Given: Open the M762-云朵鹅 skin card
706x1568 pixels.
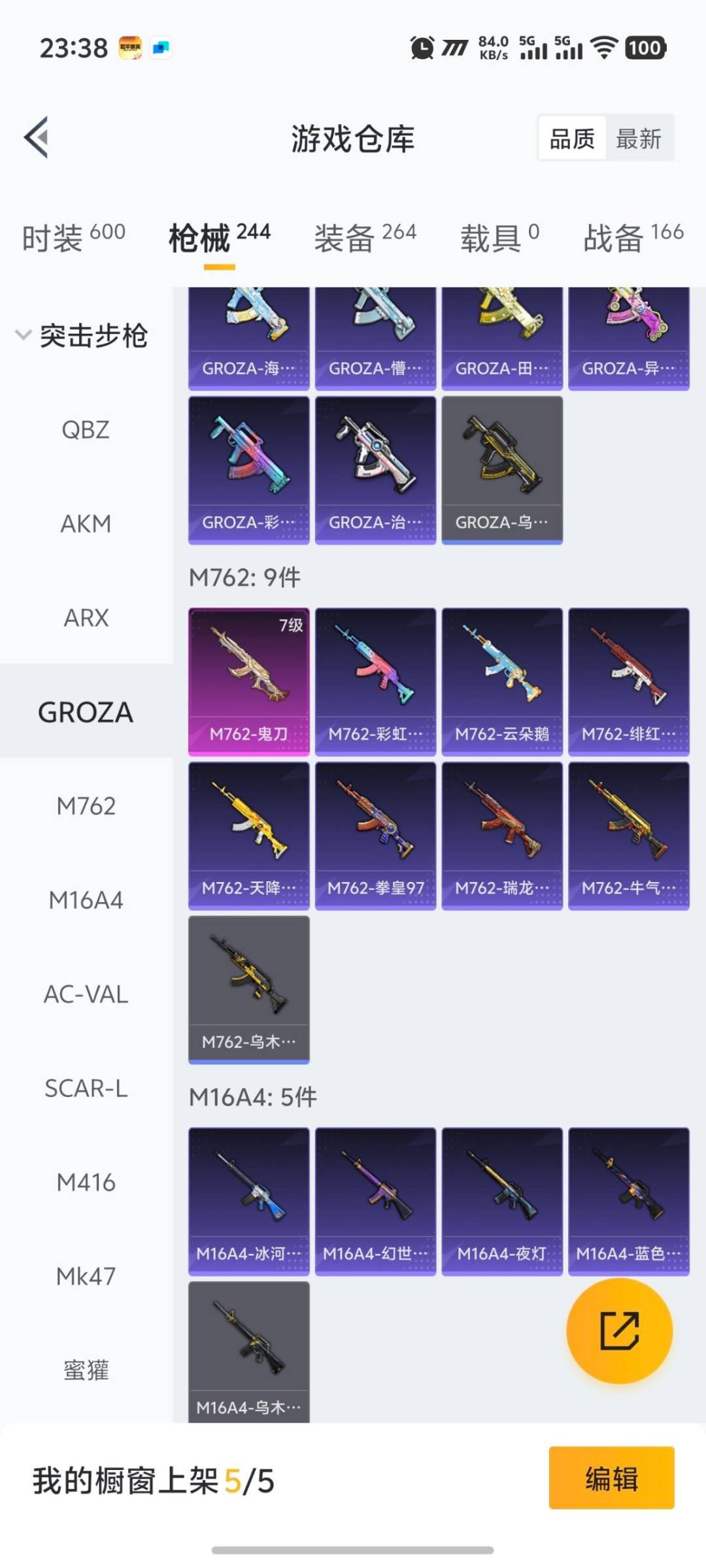Looking at the screenshot, I should 501,681.
